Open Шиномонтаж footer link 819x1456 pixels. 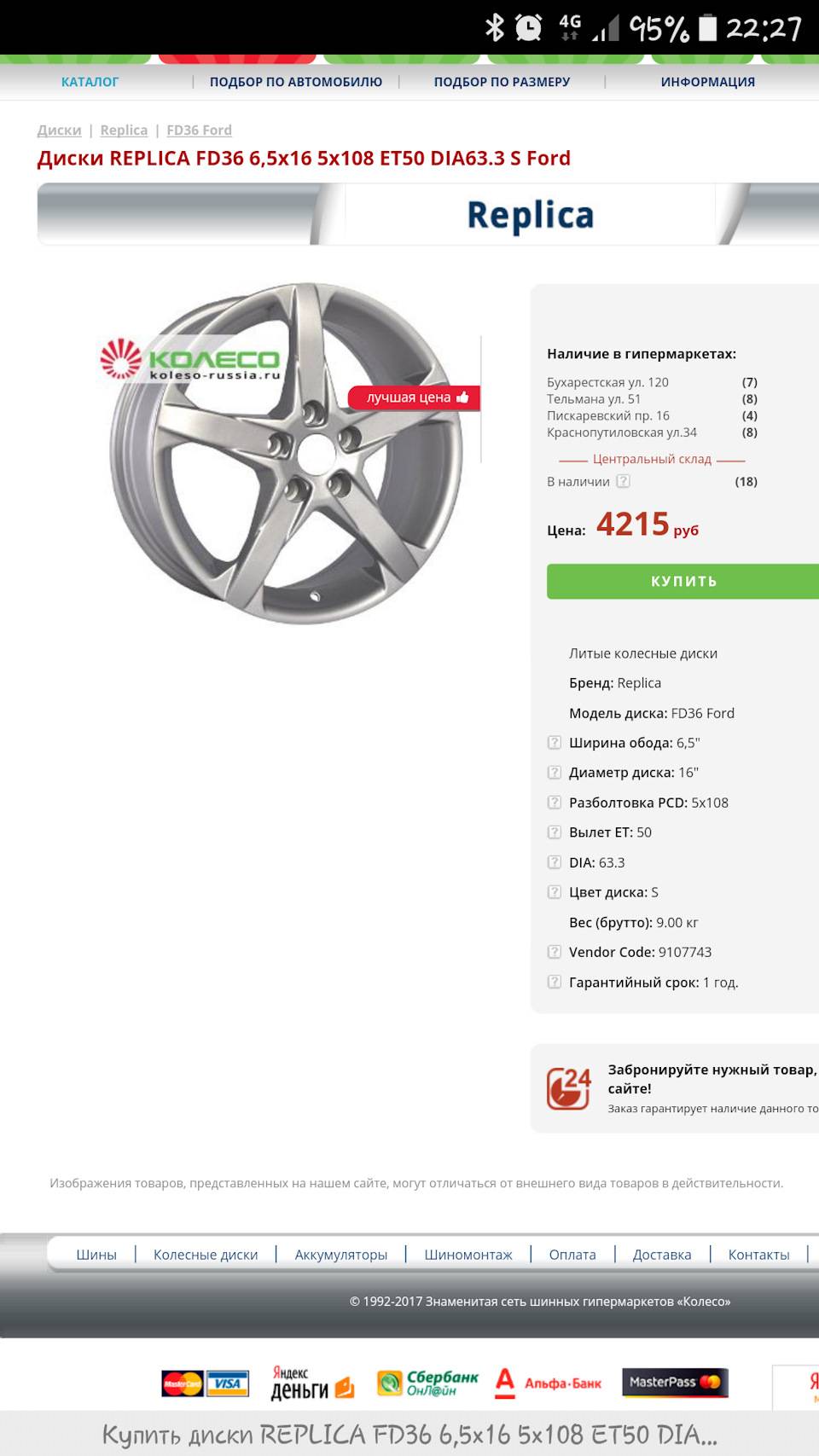point(468,1255)
